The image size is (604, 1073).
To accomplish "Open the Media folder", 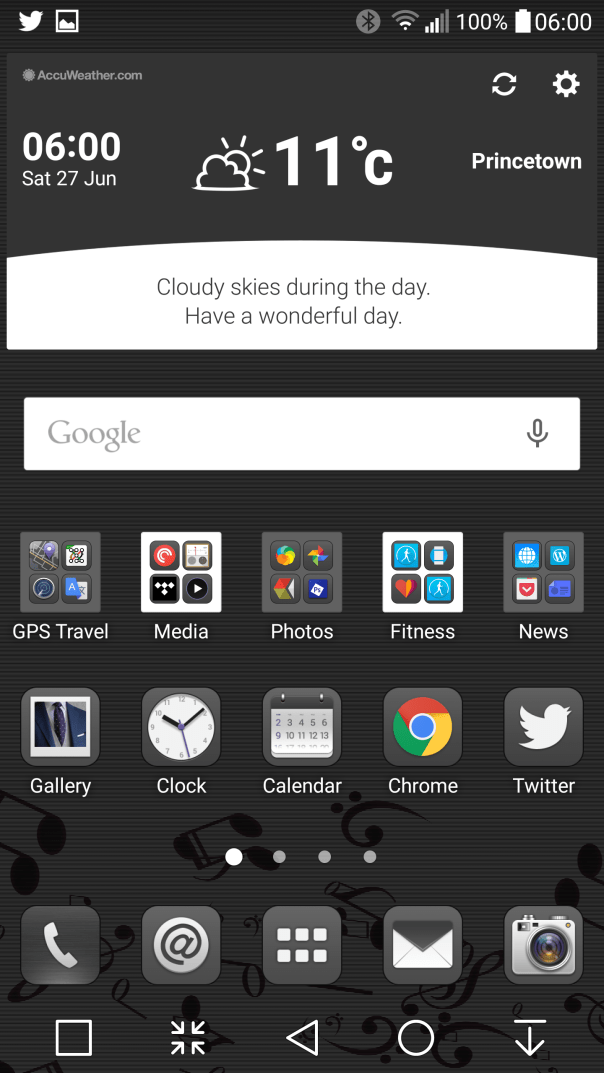I will (181, 572).
